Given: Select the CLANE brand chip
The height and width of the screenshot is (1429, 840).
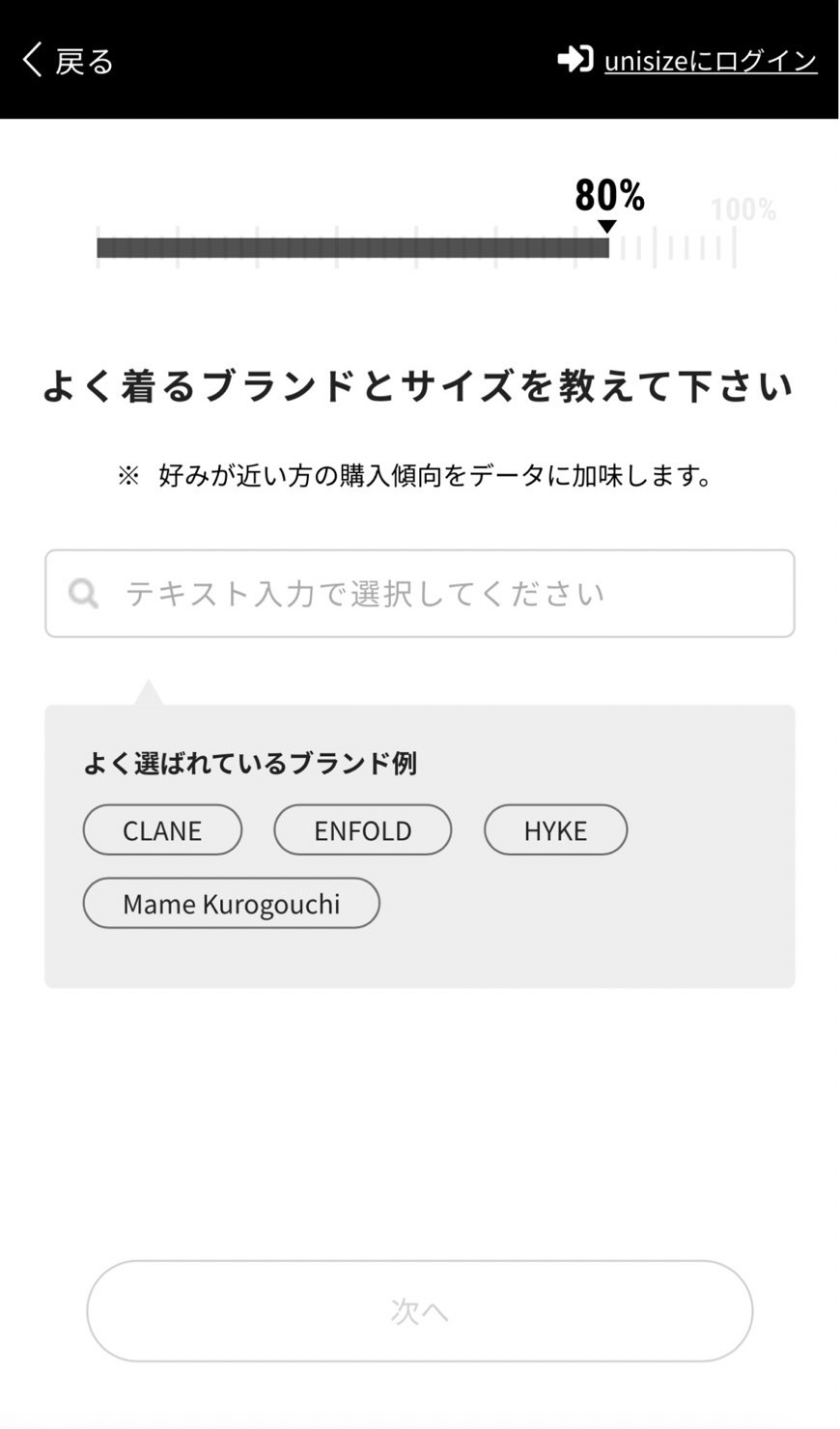Looking at the screenshot, I should pos(162,830).
